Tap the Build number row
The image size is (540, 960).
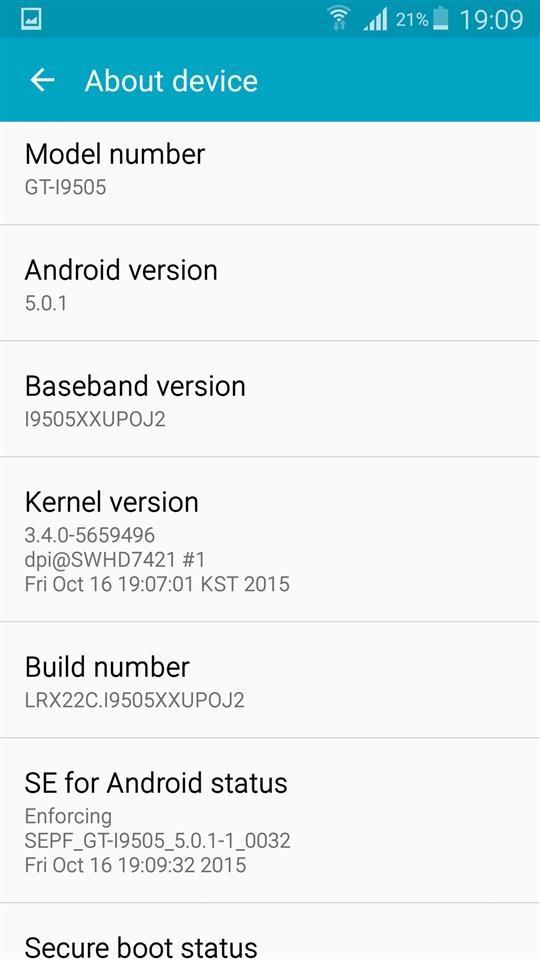270,680
